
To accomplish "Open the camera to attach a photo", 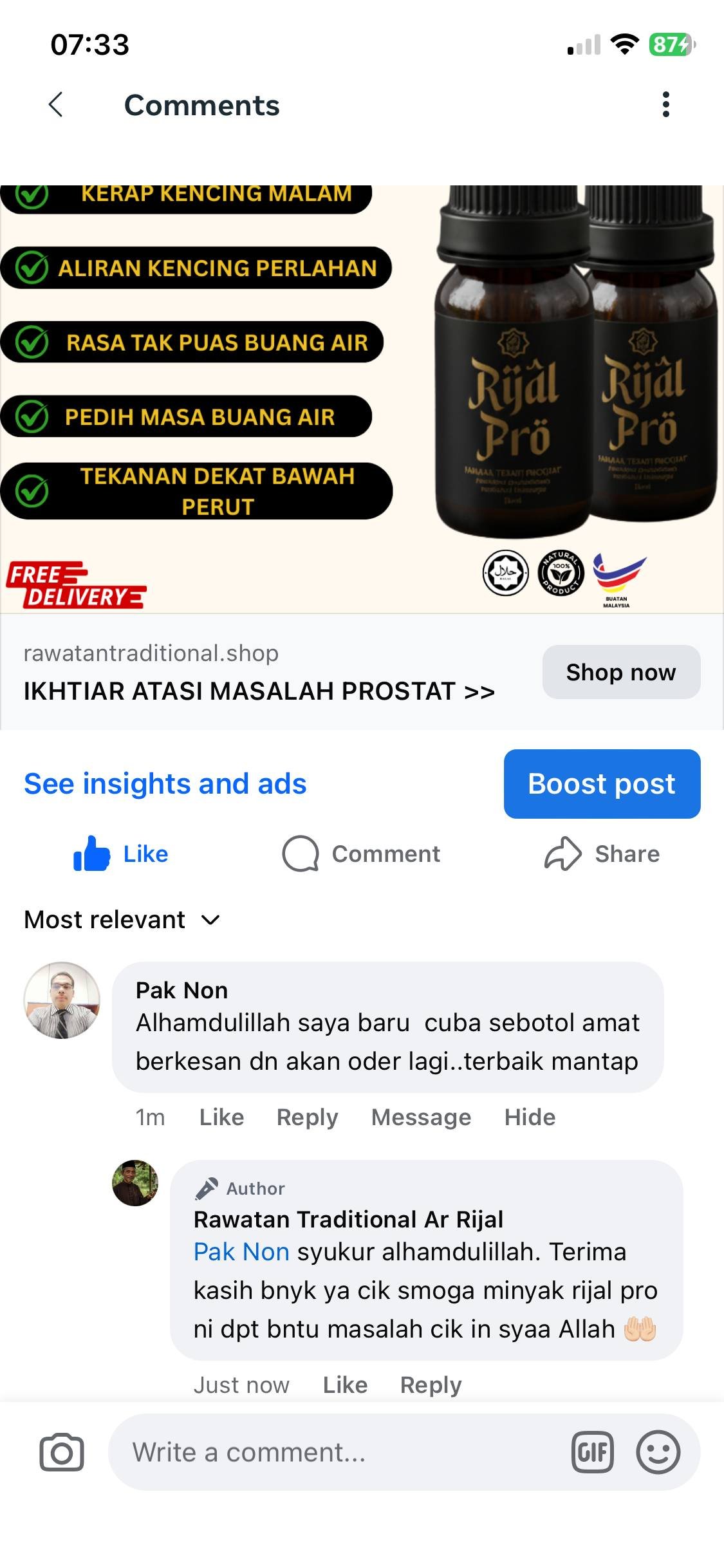I will [x=62, y=1453].
